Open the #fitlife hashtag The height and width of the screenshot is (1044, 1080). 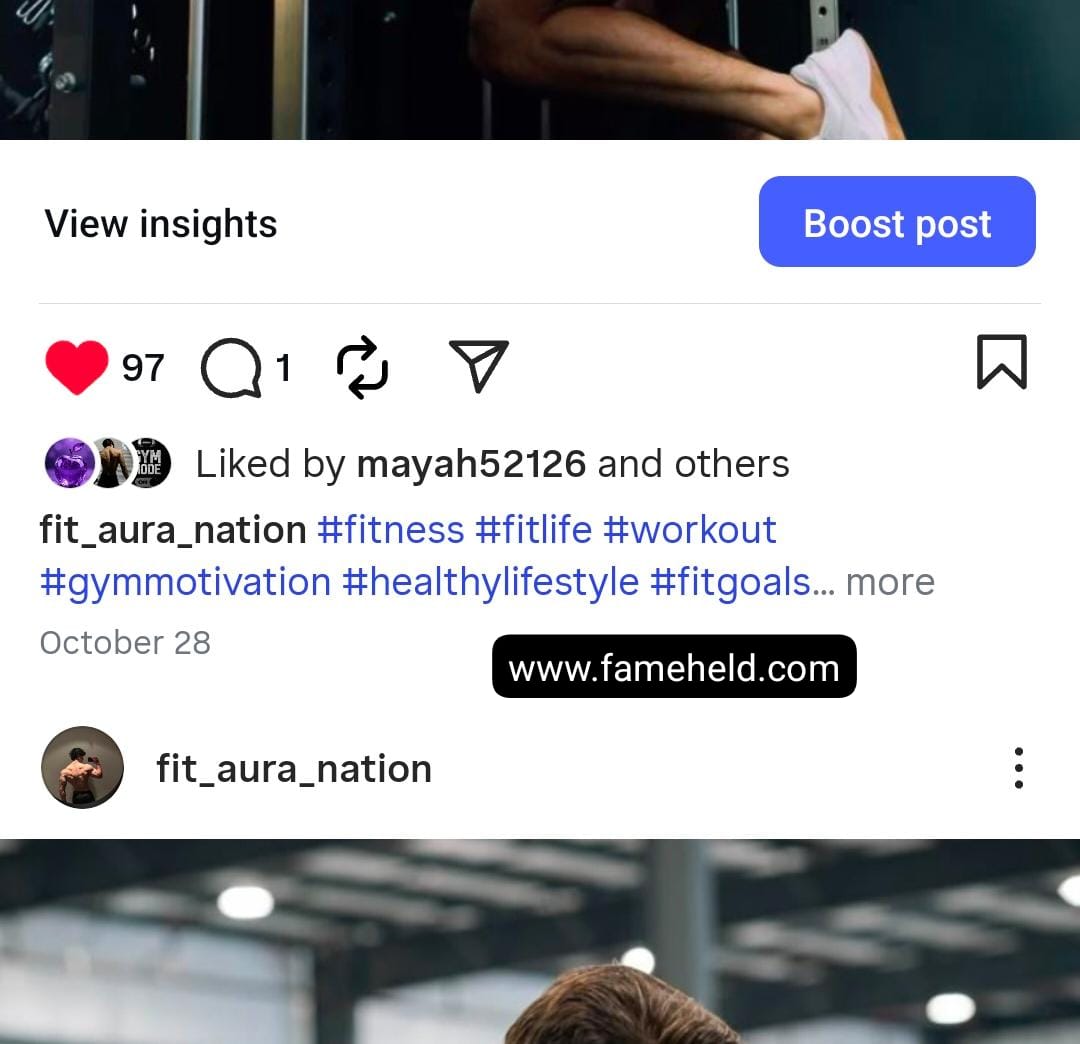pos(534,530)
